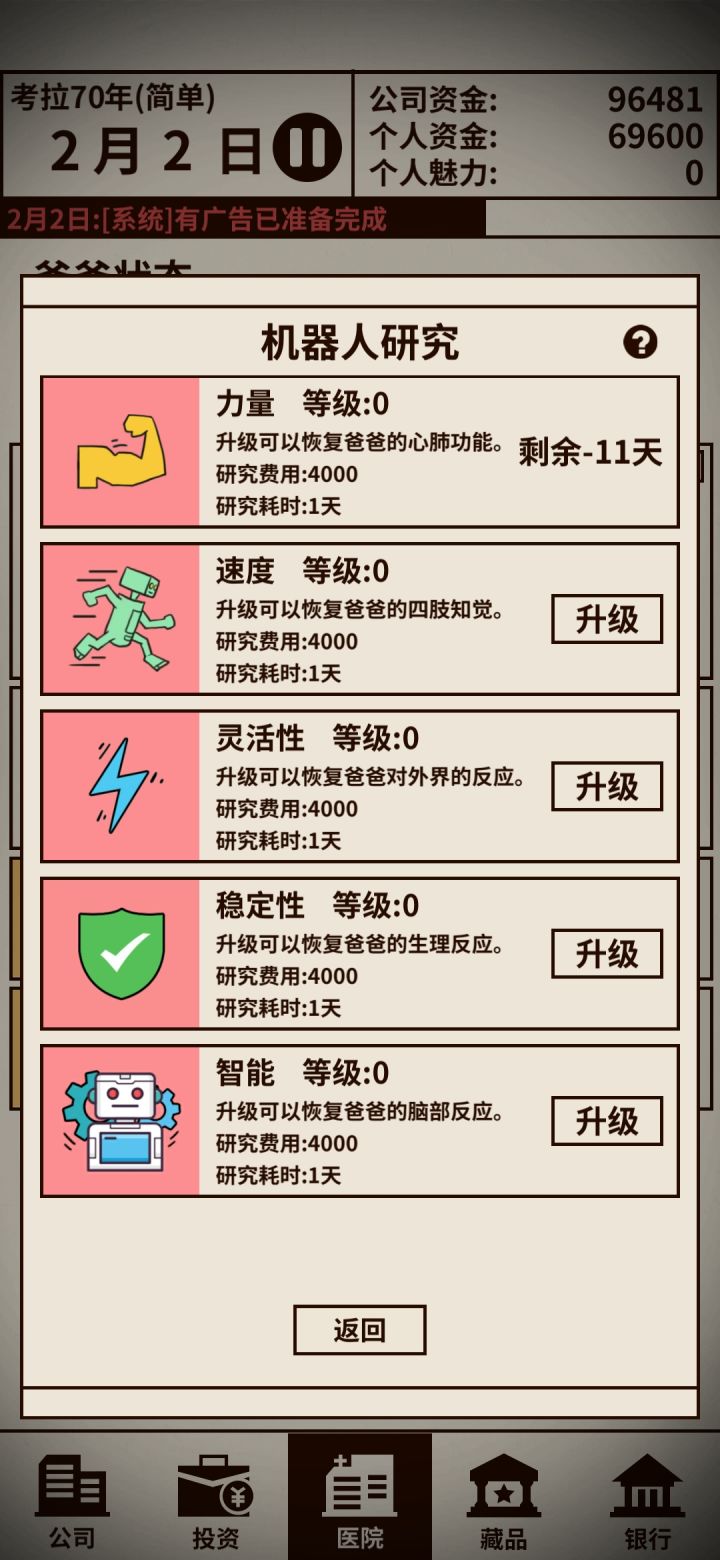Click the green shield icon for 稳定性
The height and width of the screenshot is (1560, 720).
click(x=120, y=951)
